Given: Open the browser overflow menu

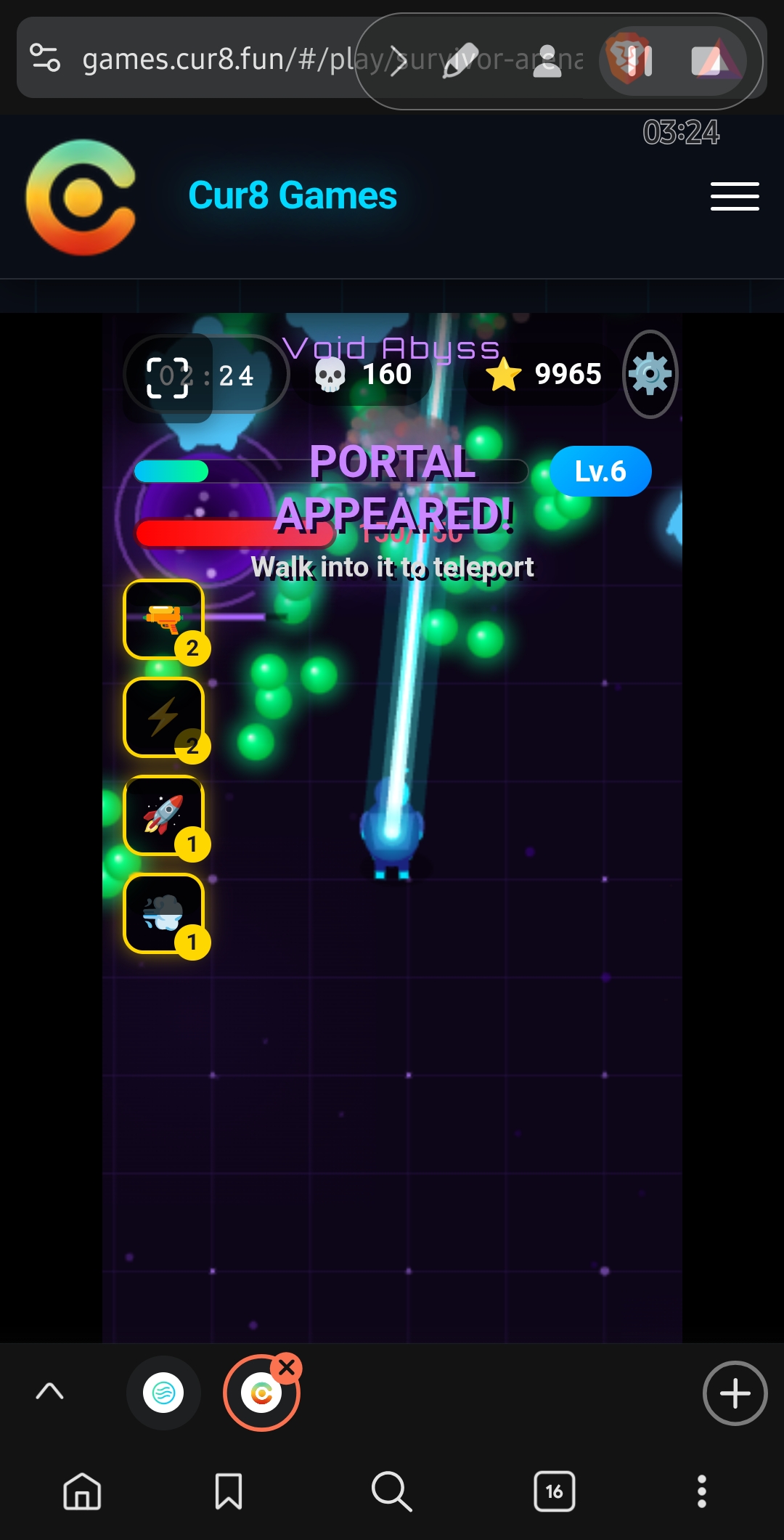Looking at the screenshot, I should click(x=702, y=1491).
